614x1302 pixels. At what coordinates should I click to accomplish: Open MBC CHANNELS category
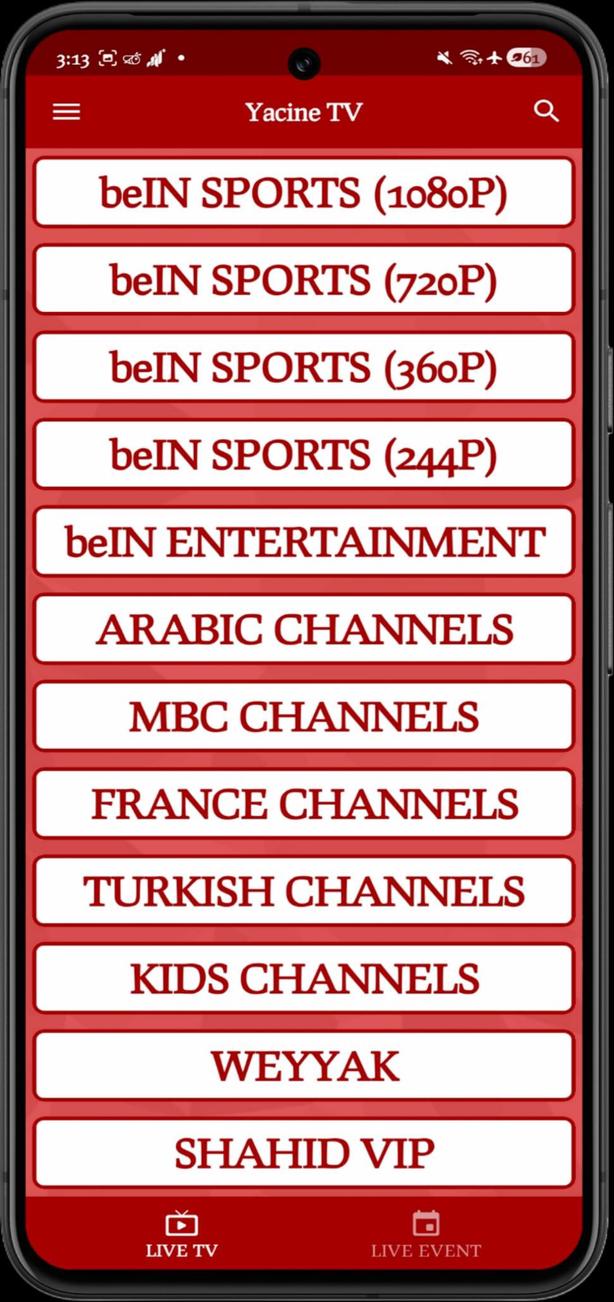pyautogui.click(x=304, y=716)
